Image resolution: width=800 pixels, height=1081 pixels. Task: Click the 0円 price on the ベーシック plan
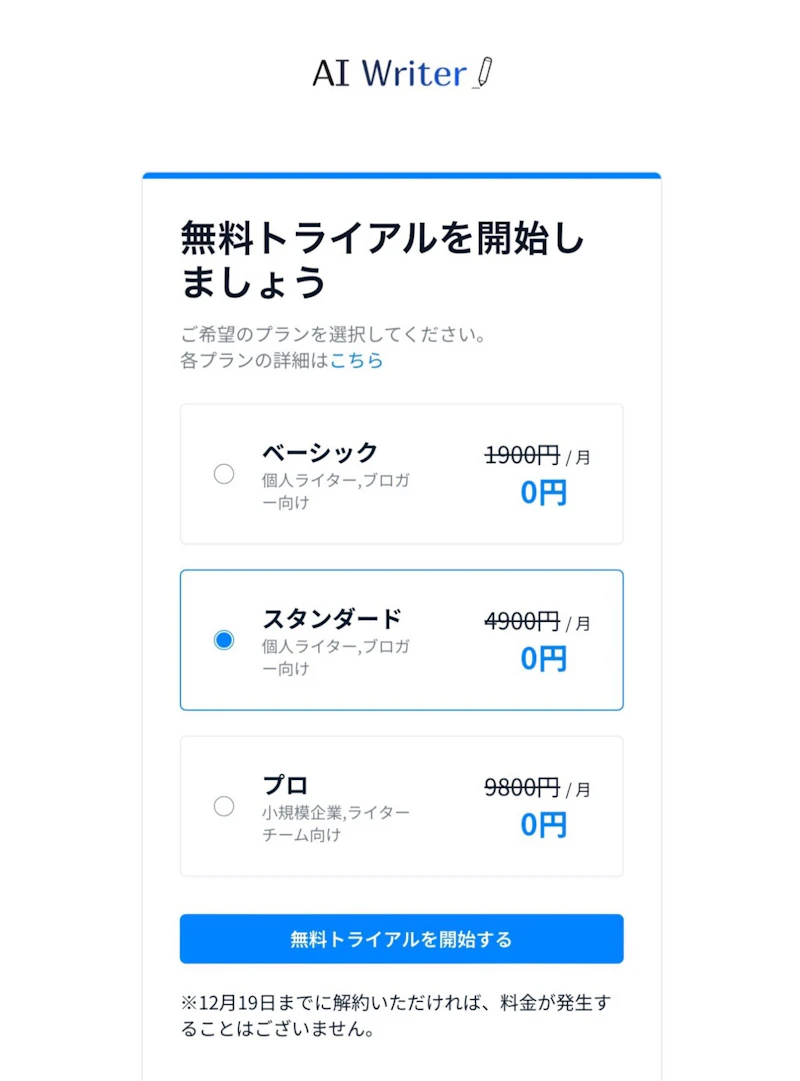coord(543,493)
